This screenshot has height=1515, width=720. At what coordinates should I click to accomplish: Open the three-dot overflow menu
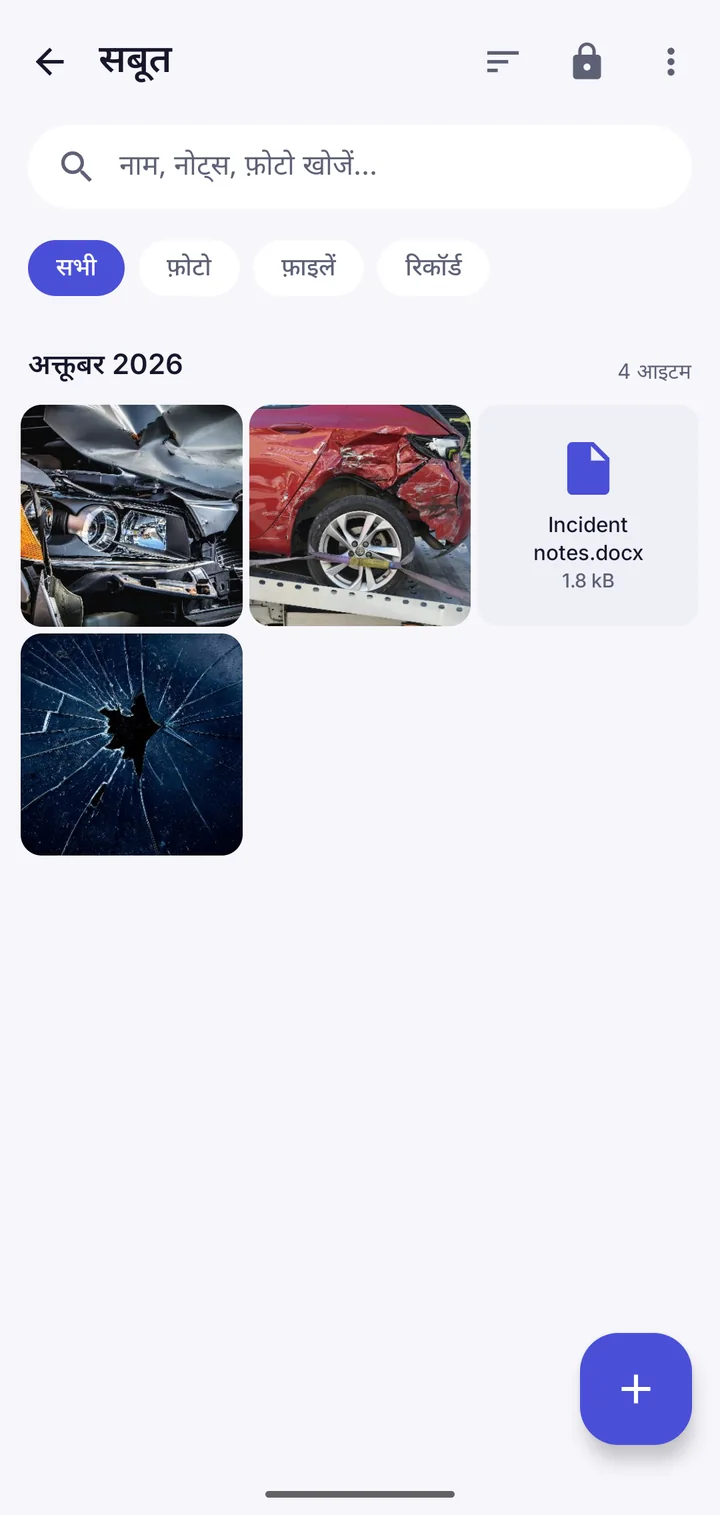point(671,62)
